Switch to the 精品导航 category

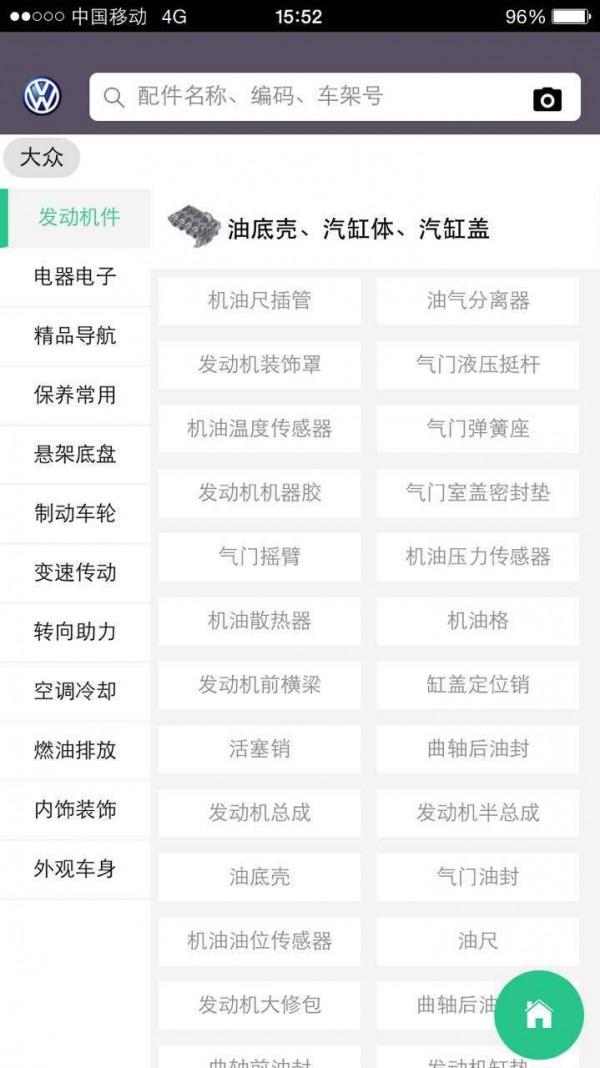pyautogui.click(x=75, y=336)
